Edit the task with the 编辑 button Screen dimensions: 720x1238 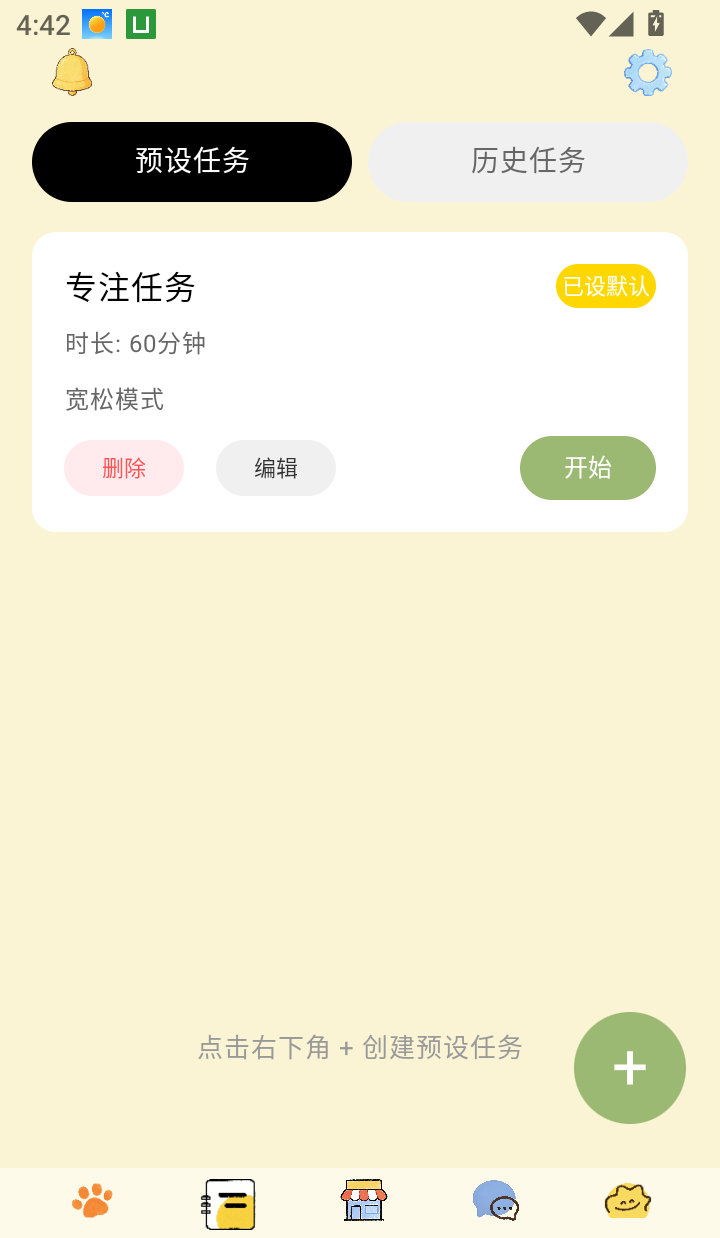coord(276,467)
